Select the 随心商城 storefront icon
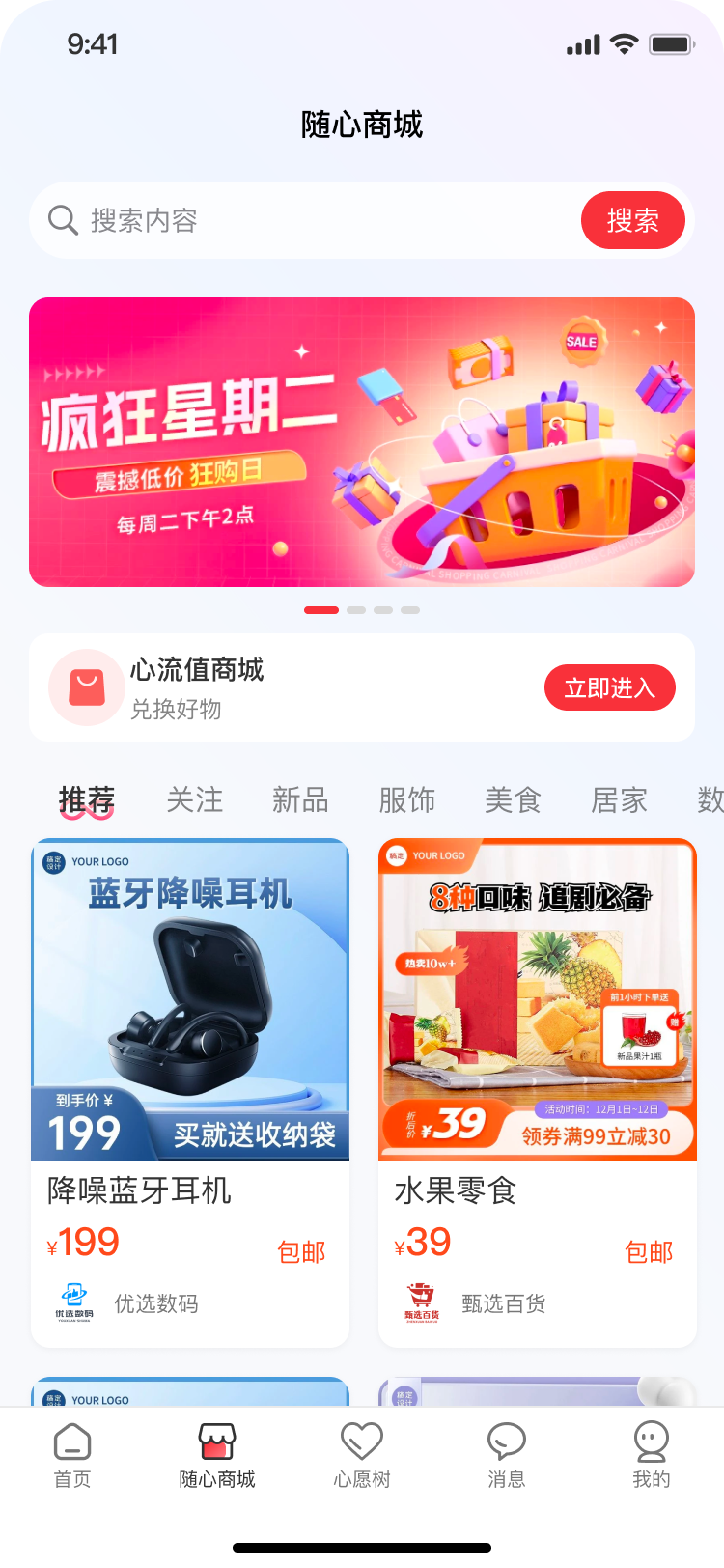724x1568 pixels. click(217, 1439)
